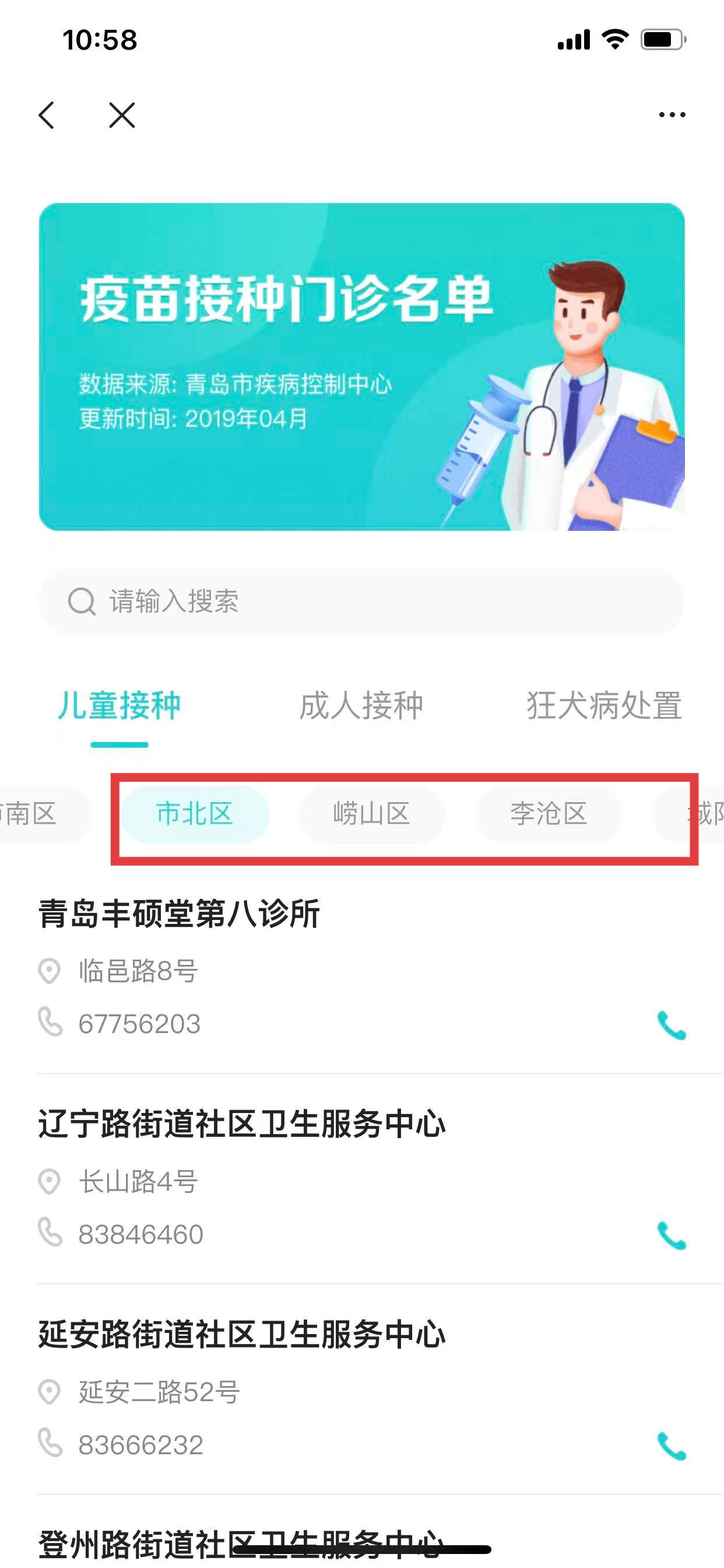Go back to the previous page

tap(47, 115)
